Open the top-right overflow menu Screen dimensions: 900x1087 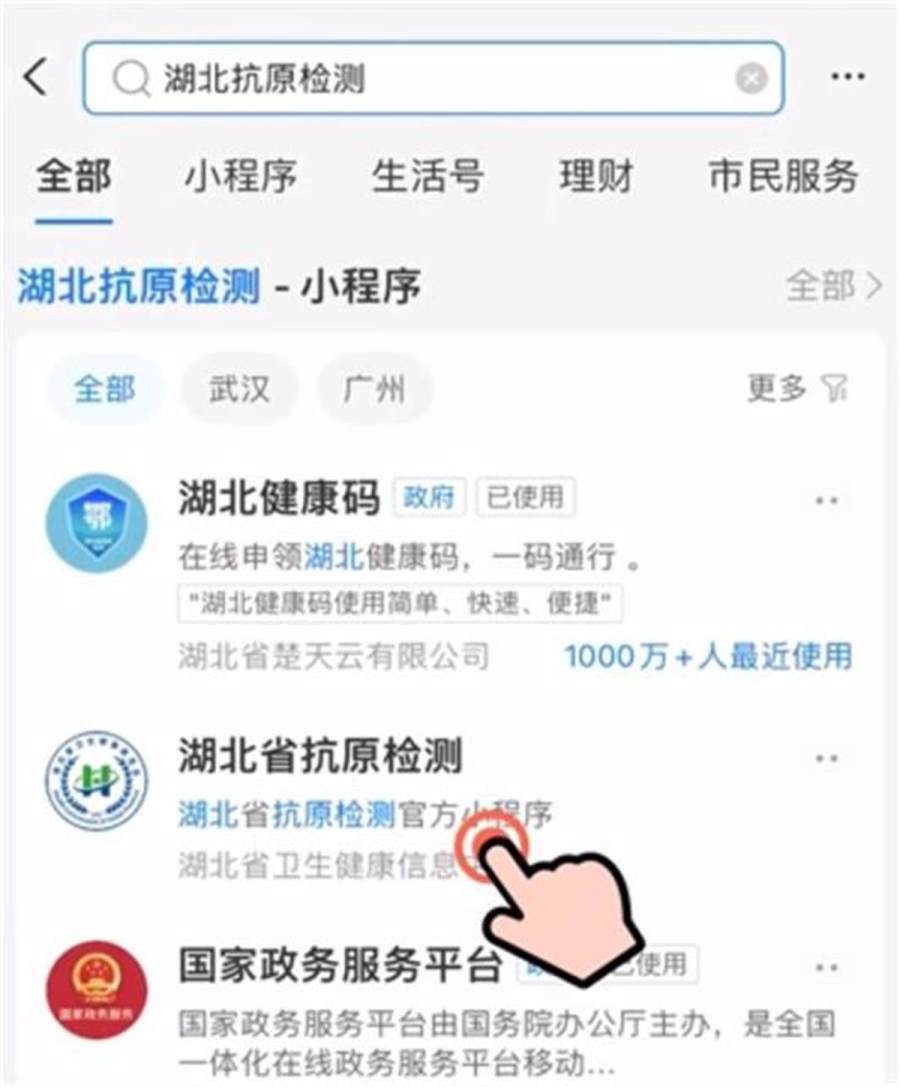[847, 78]
